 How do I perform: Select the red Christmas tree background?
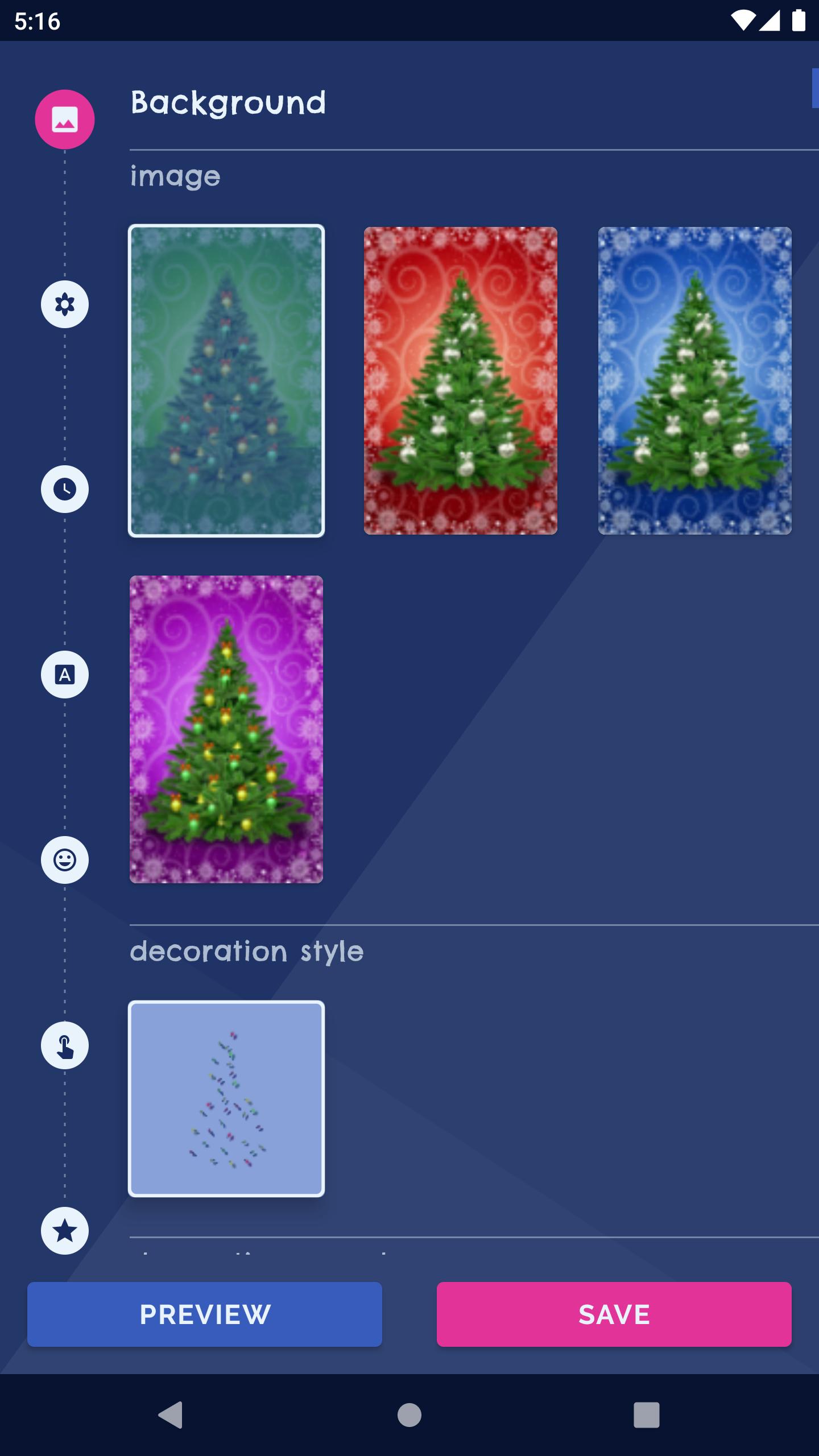461,380
